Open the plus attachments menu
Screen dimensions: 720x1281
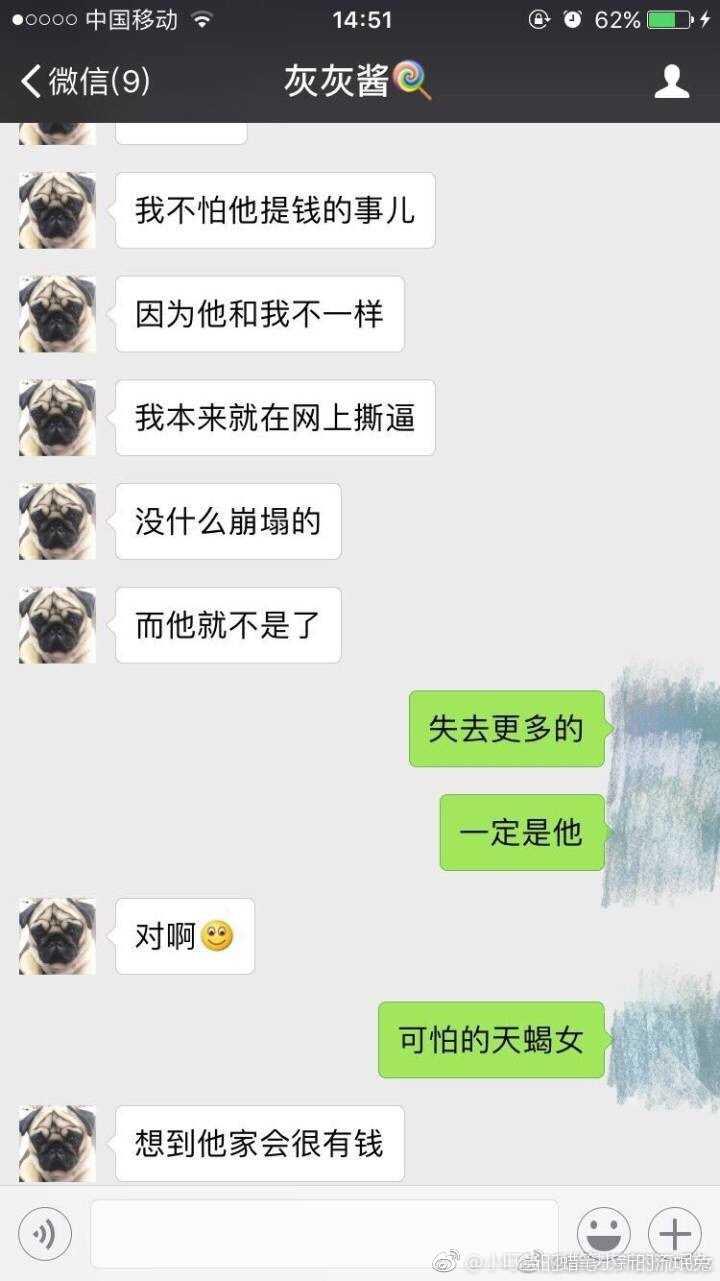coord(675,1233)
